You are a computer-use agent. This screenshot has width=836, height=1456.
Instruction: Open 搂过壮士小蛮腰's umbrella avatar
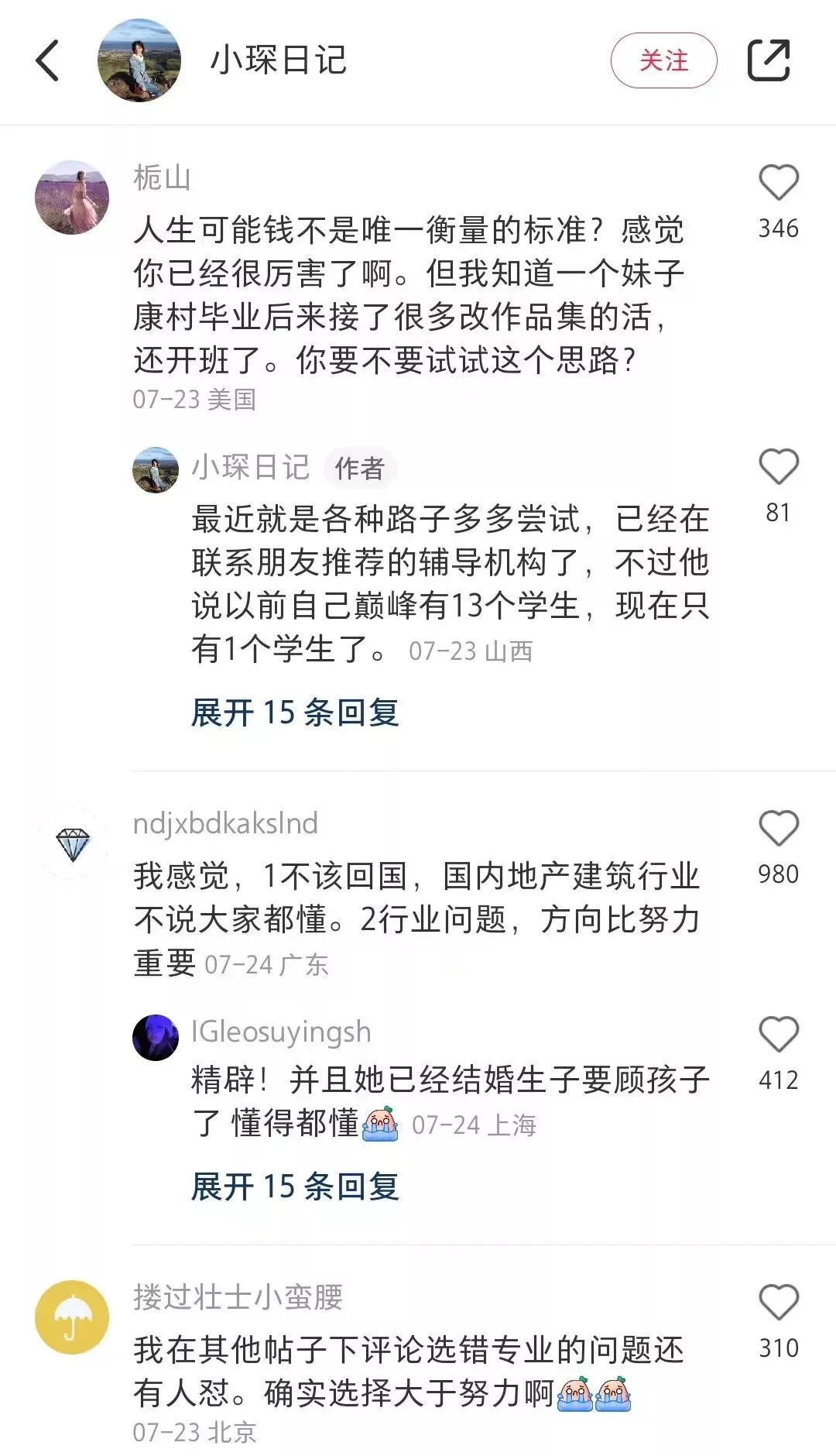(72, 1317)
